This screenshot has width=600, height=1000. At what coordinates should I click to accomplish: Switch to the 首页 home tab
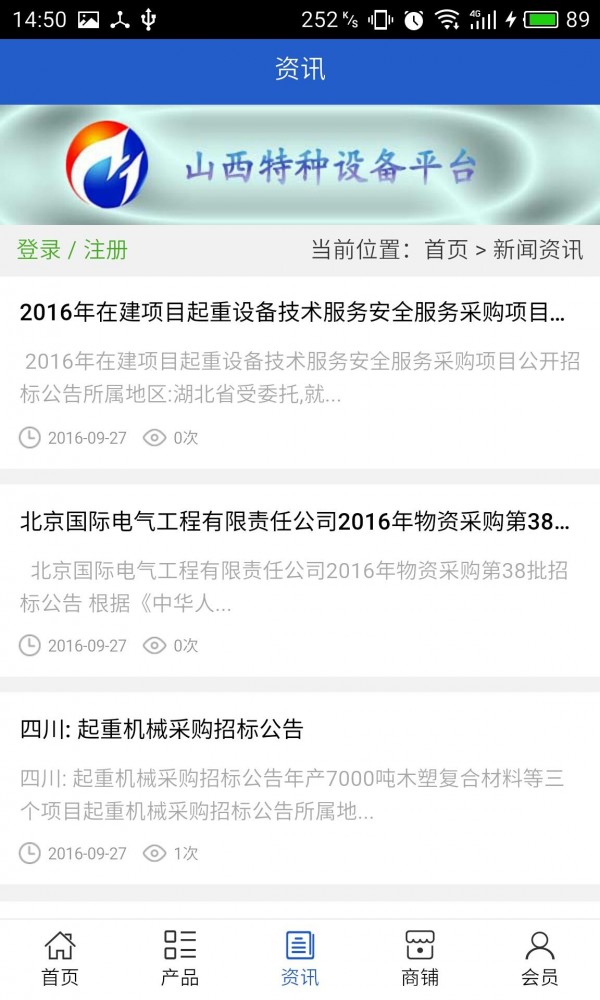coord(60,959)
